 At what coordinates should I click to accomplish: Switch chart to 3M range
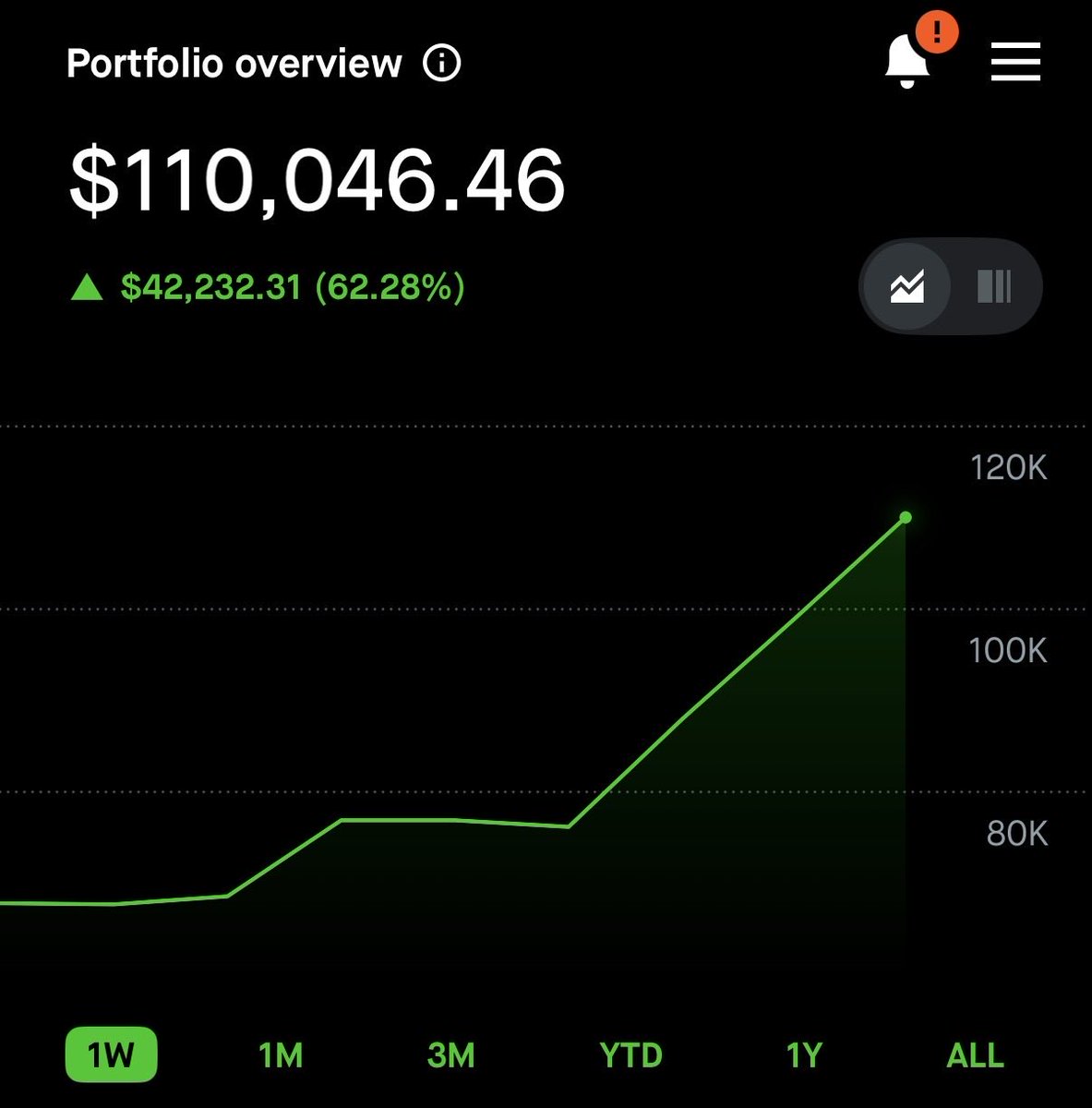451,1054
